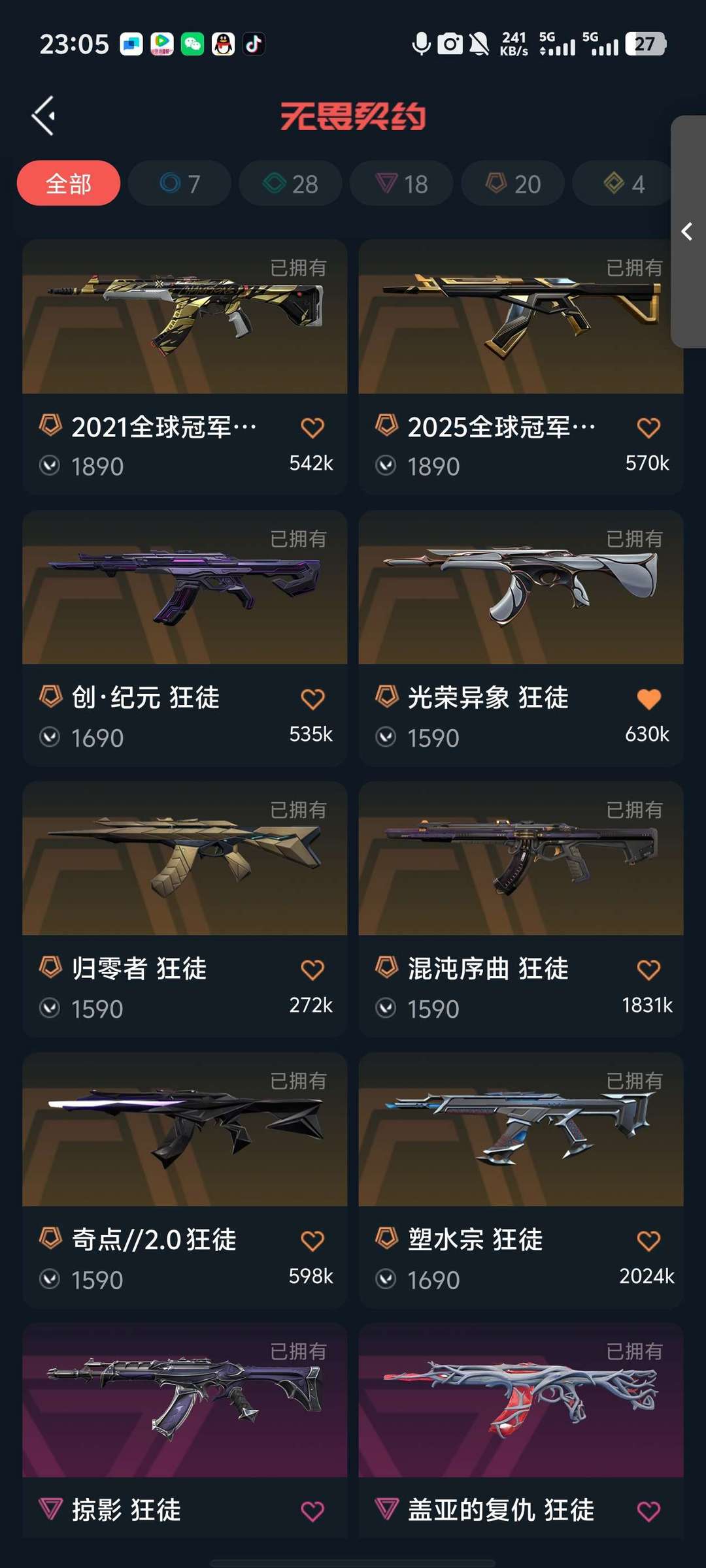The width and height of the screenshot is (706, 1568).
Task: Like the 2021全球冠军 skin
Action: 312,428
